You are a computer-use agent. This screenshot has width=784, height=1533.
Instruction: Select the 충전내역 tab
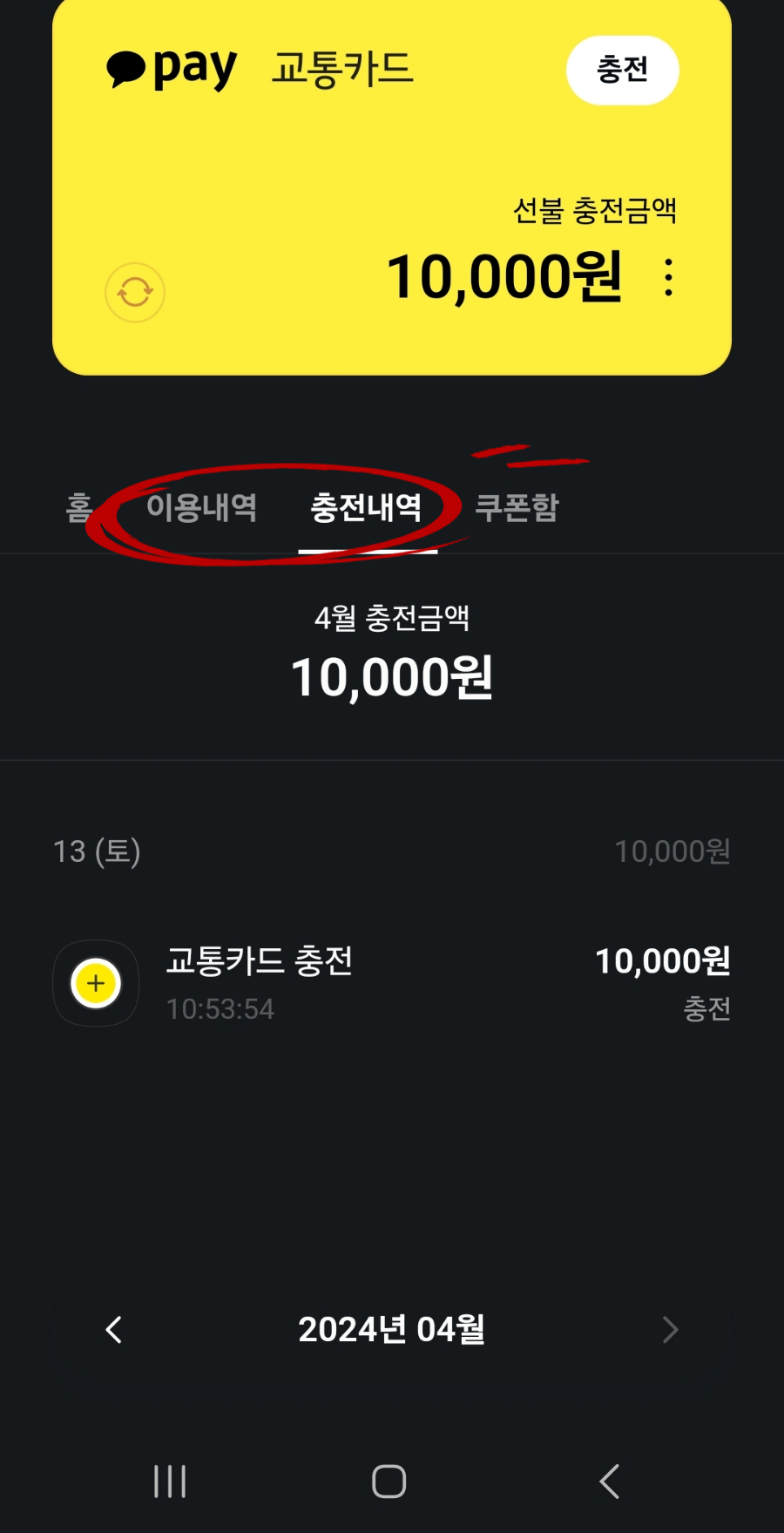coord(367,507)
